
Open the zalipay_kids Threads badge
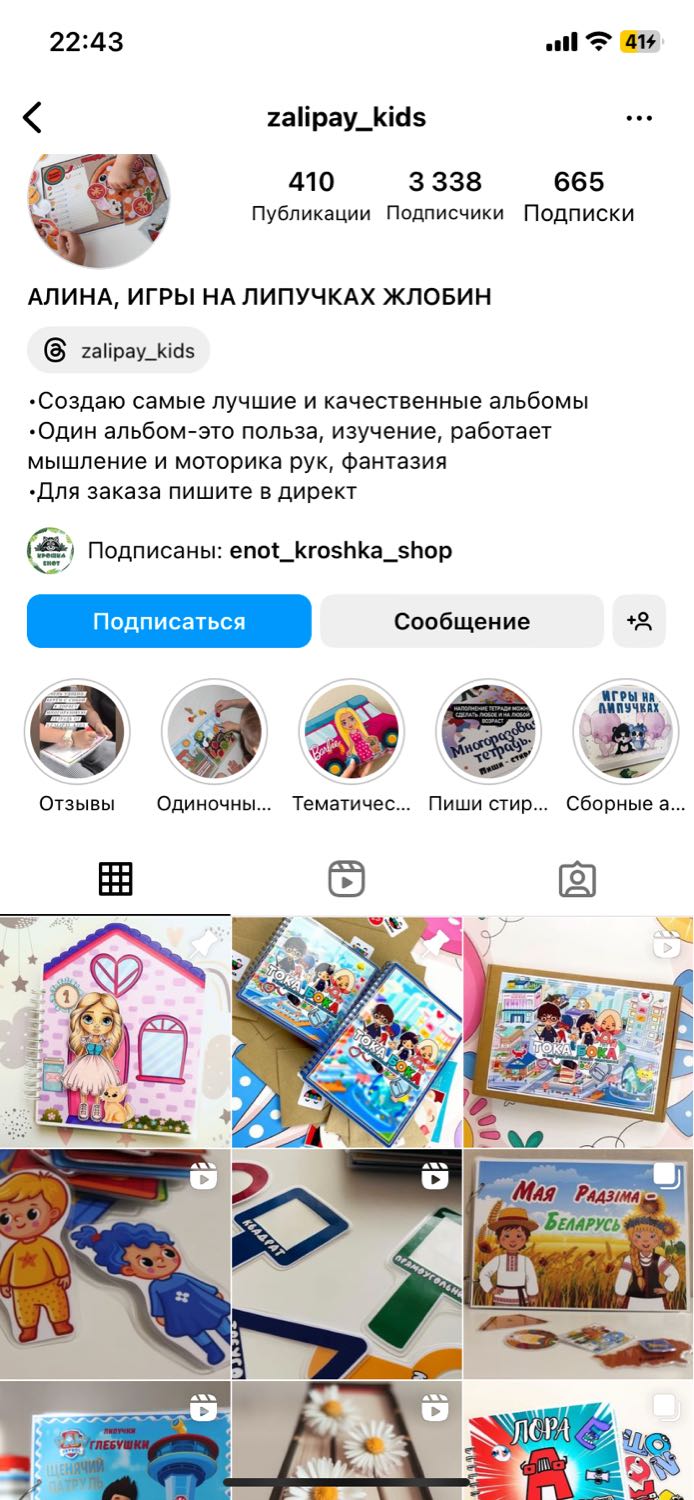click(119, 350)
